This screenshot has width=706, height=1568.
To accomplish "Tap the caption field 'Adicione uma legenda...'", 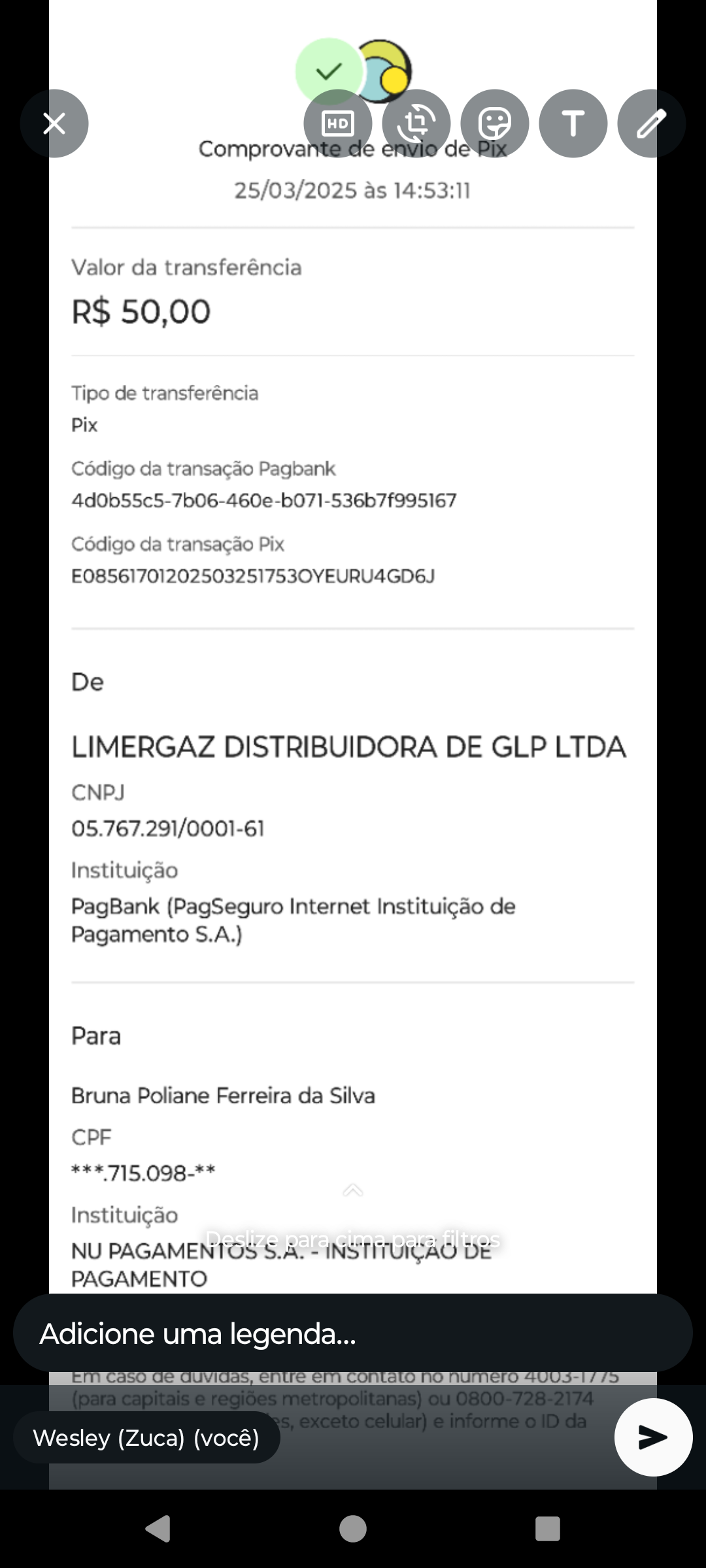I will [x=353, y=1333].
